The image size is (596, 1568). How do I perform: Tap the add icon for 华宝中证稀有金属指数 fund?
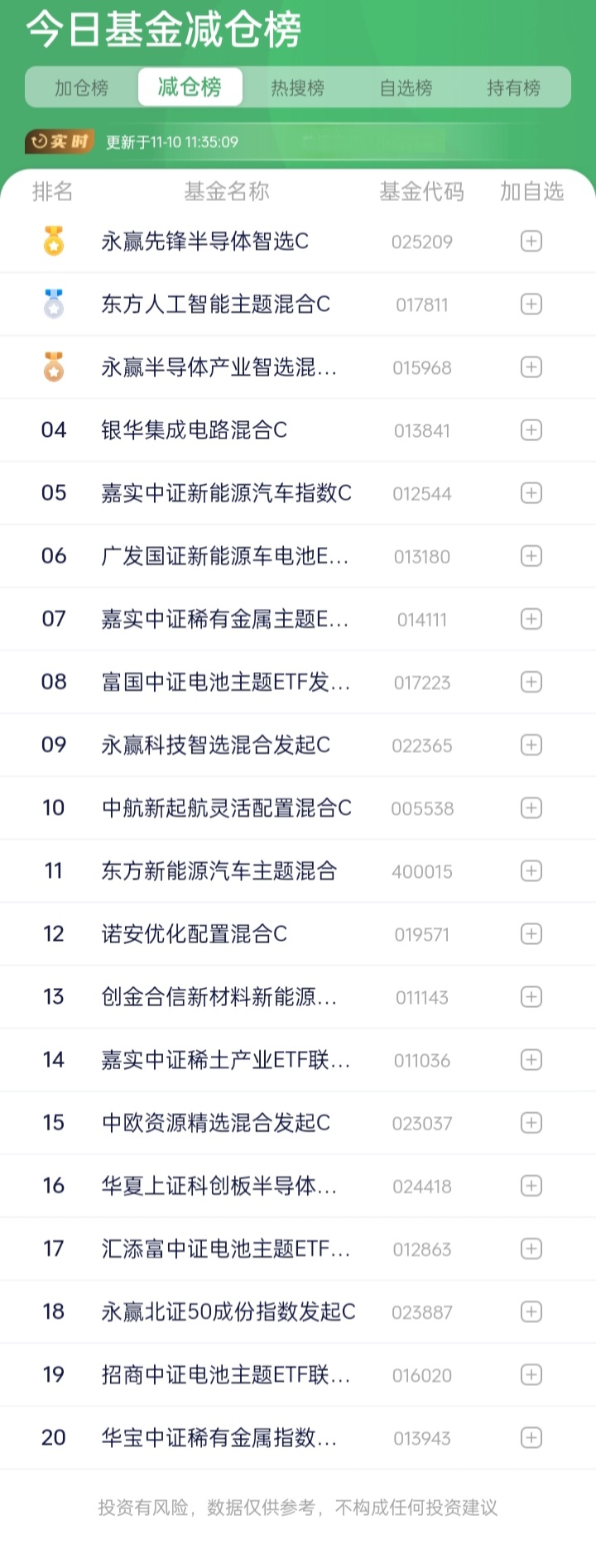click(x=531, y=1437)
